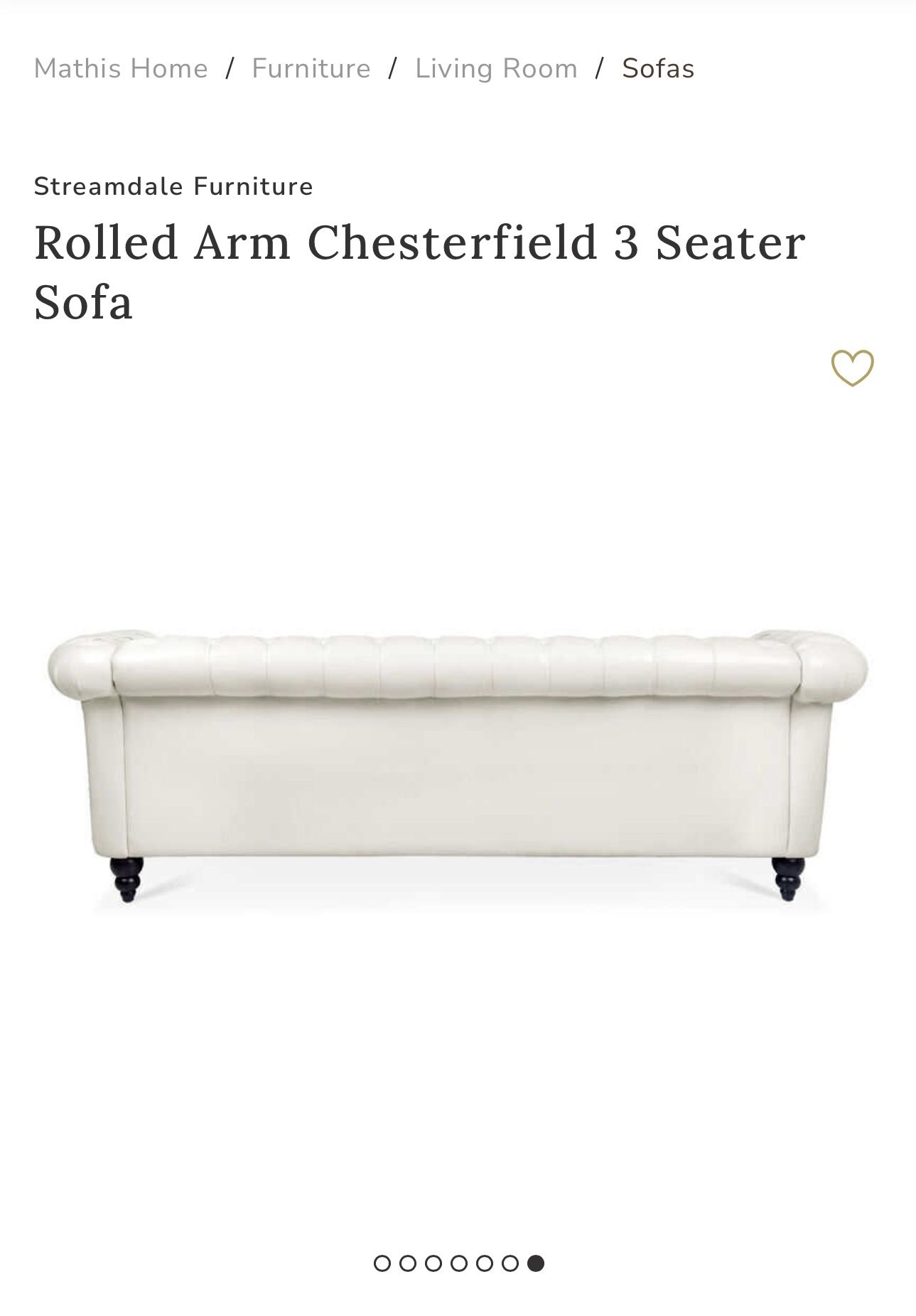Jump to the first image dot

click(x=382, y=1263)
